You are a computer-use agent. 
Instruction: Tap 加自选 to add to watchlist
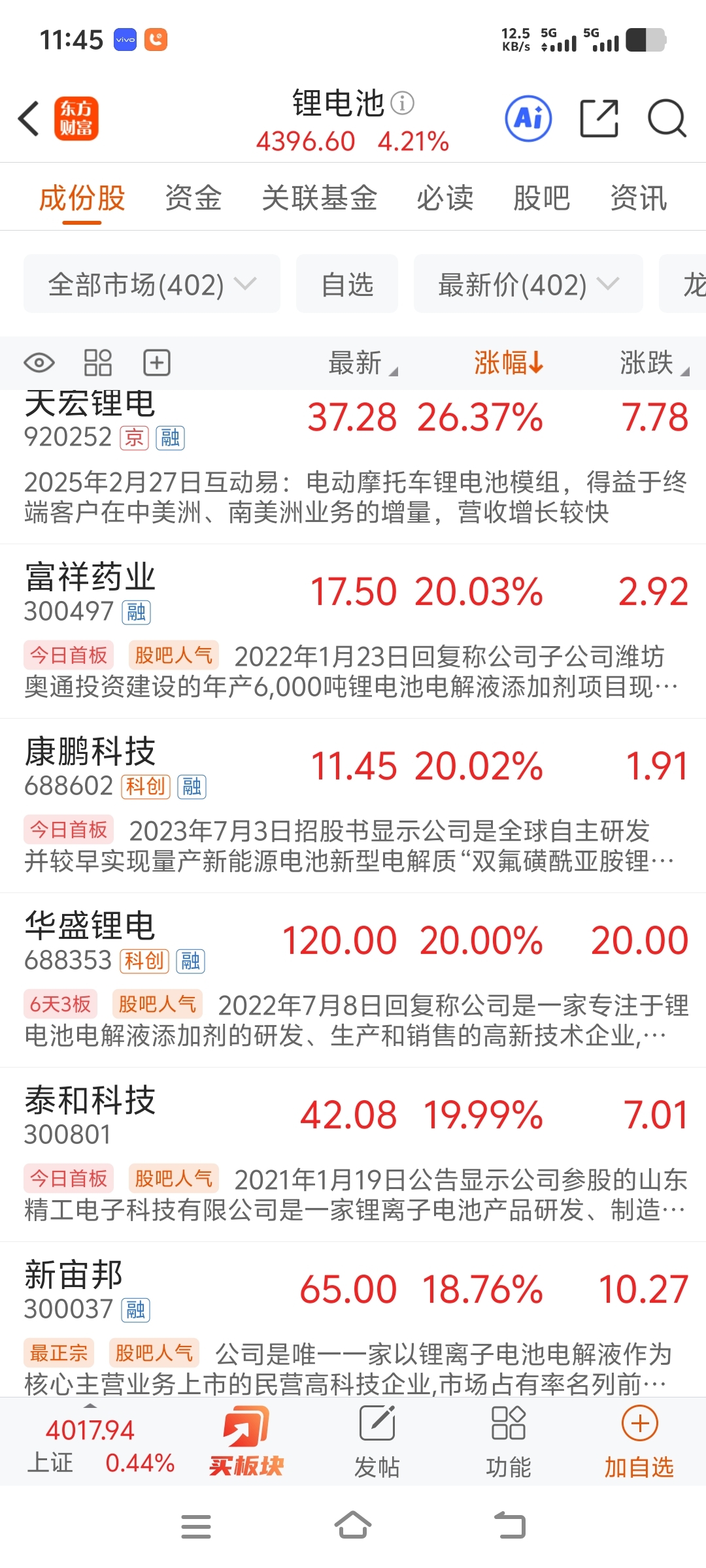(x=639, y=1442)
